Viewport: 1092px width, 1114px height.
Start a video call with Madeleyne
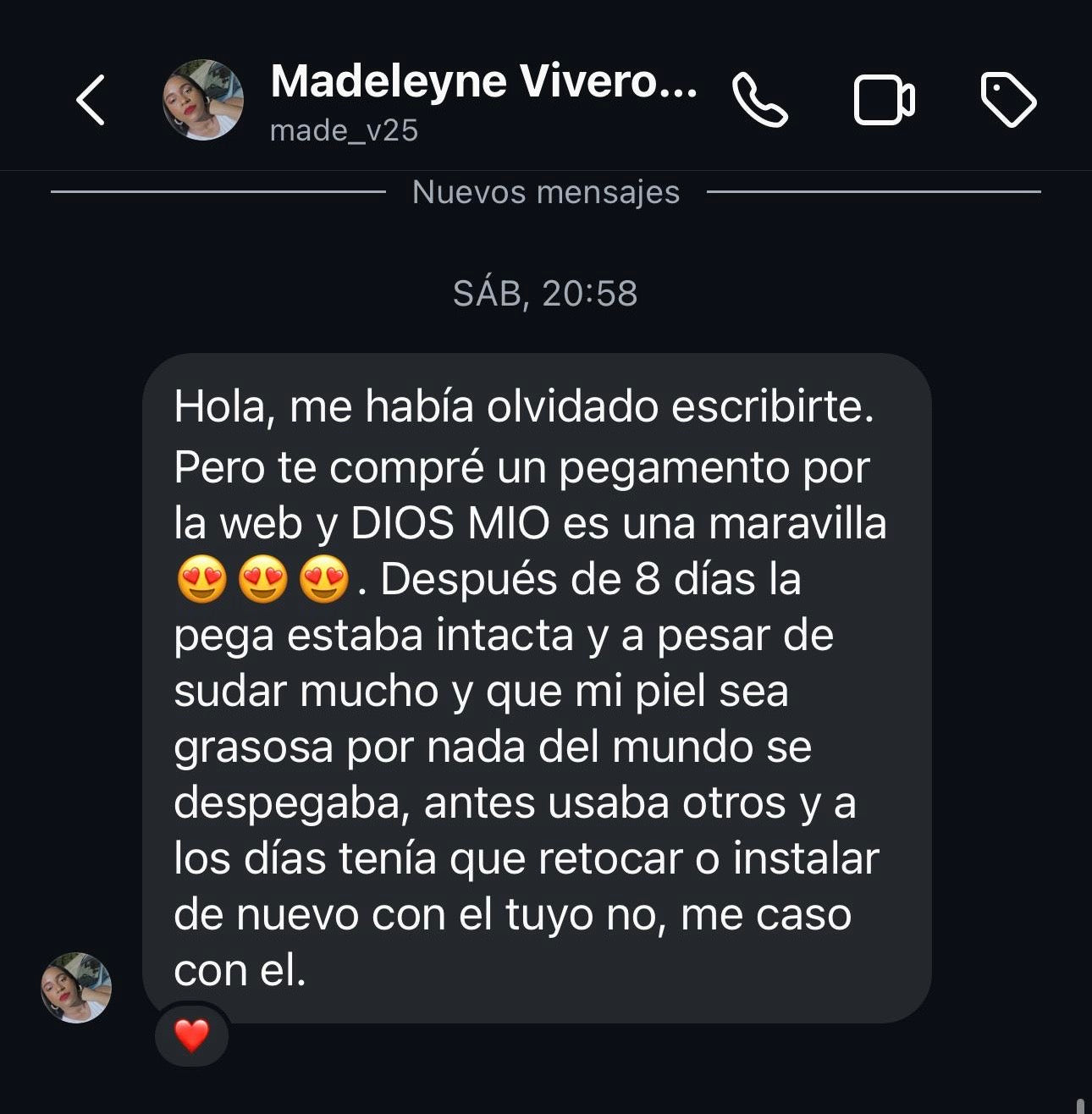pyautogui.click(x=884, y=100)
